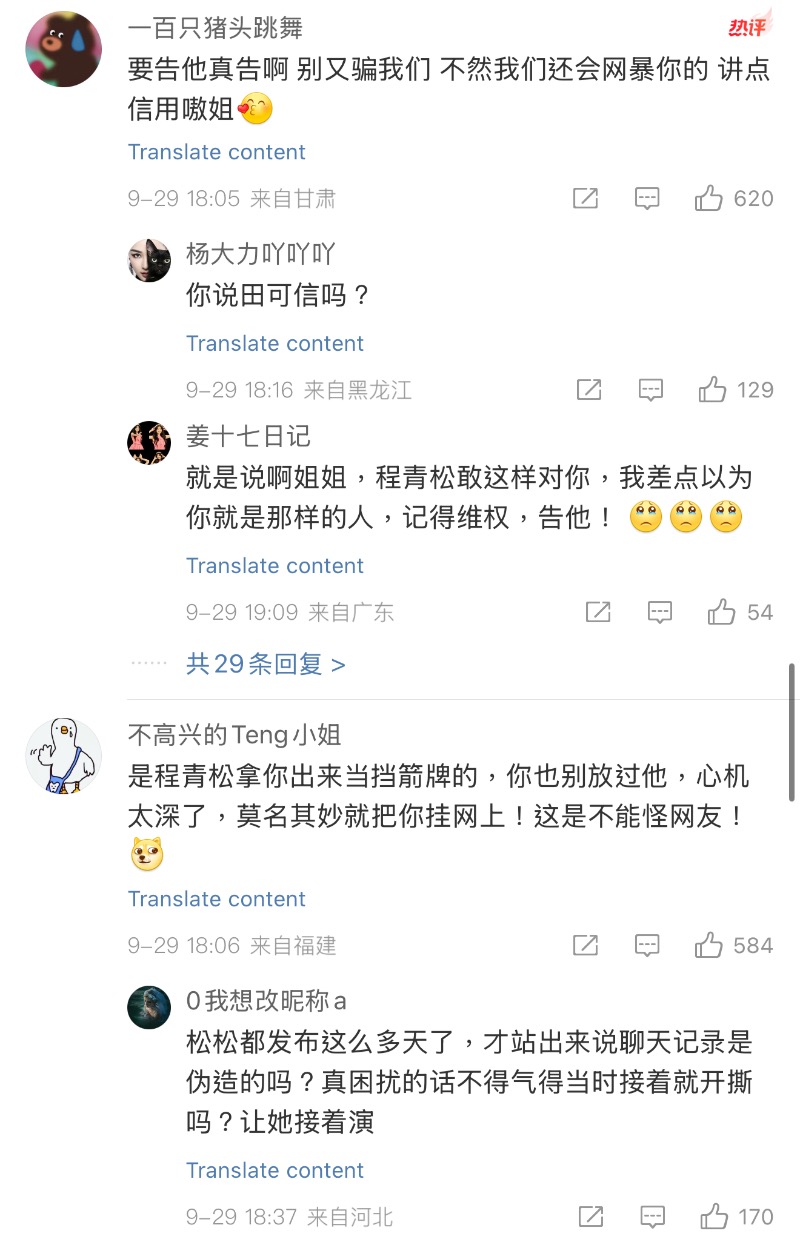
Task: Open 一百只猪头跳舞's profile avatar
Action: pyautogui.click(x=64, y=50)
